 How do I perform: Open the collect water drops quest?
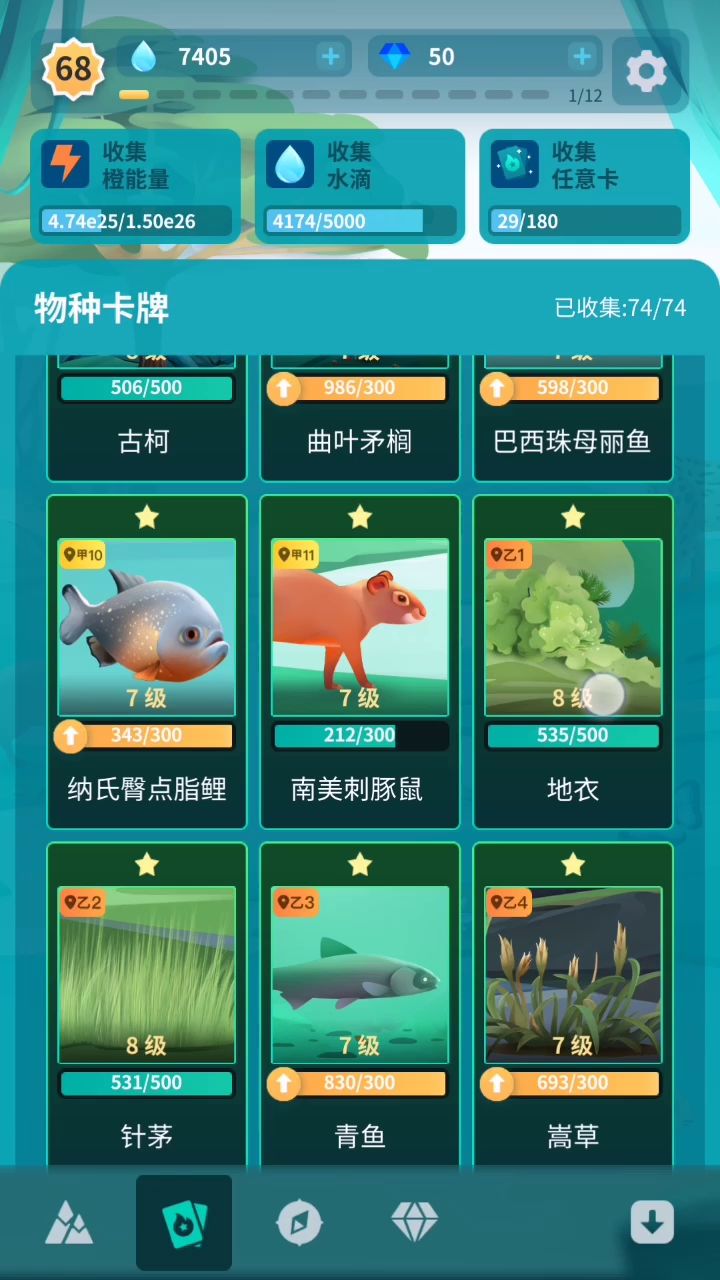(360, 186)
